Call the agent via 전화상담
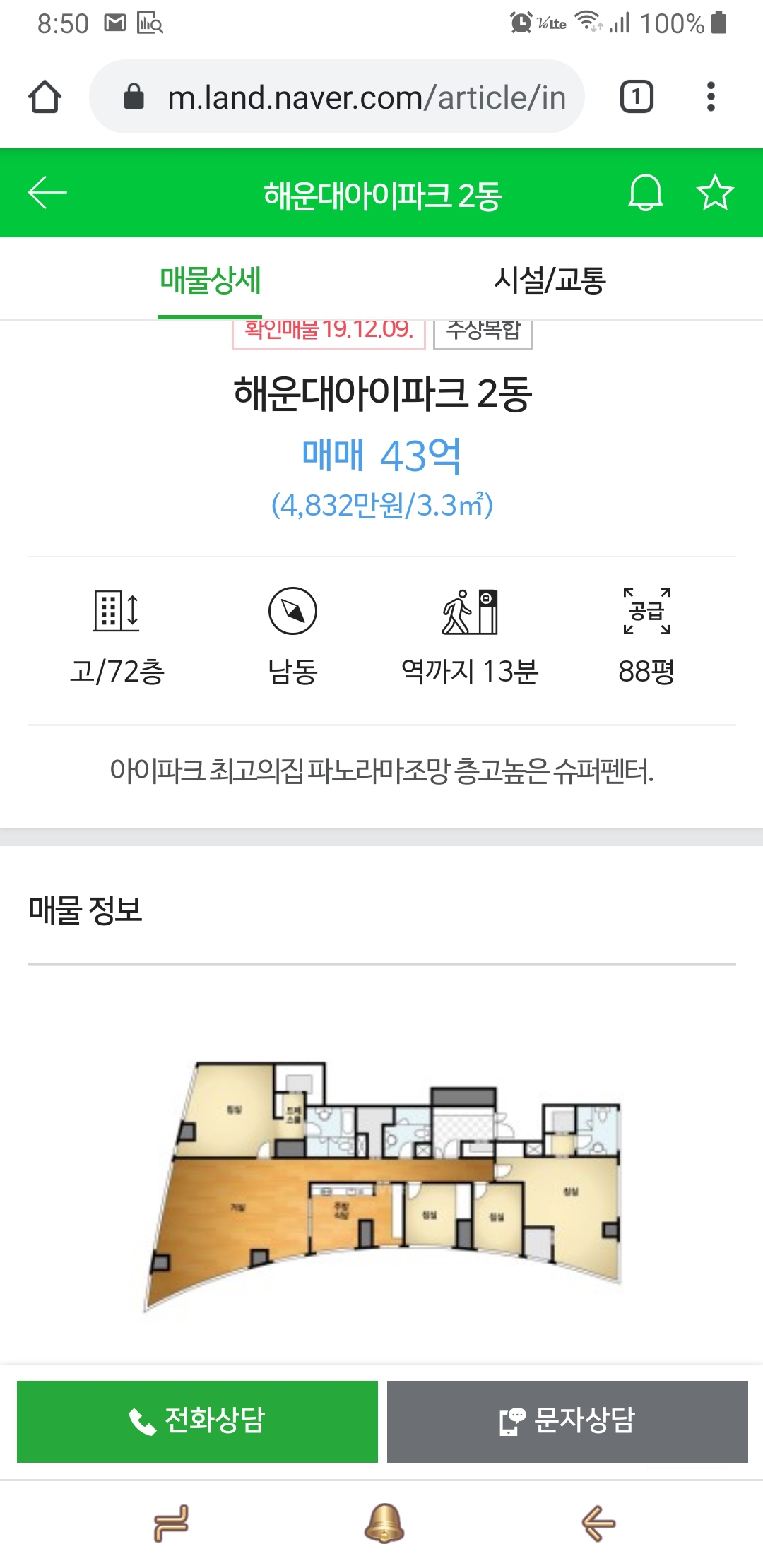 click(197, 1420)
